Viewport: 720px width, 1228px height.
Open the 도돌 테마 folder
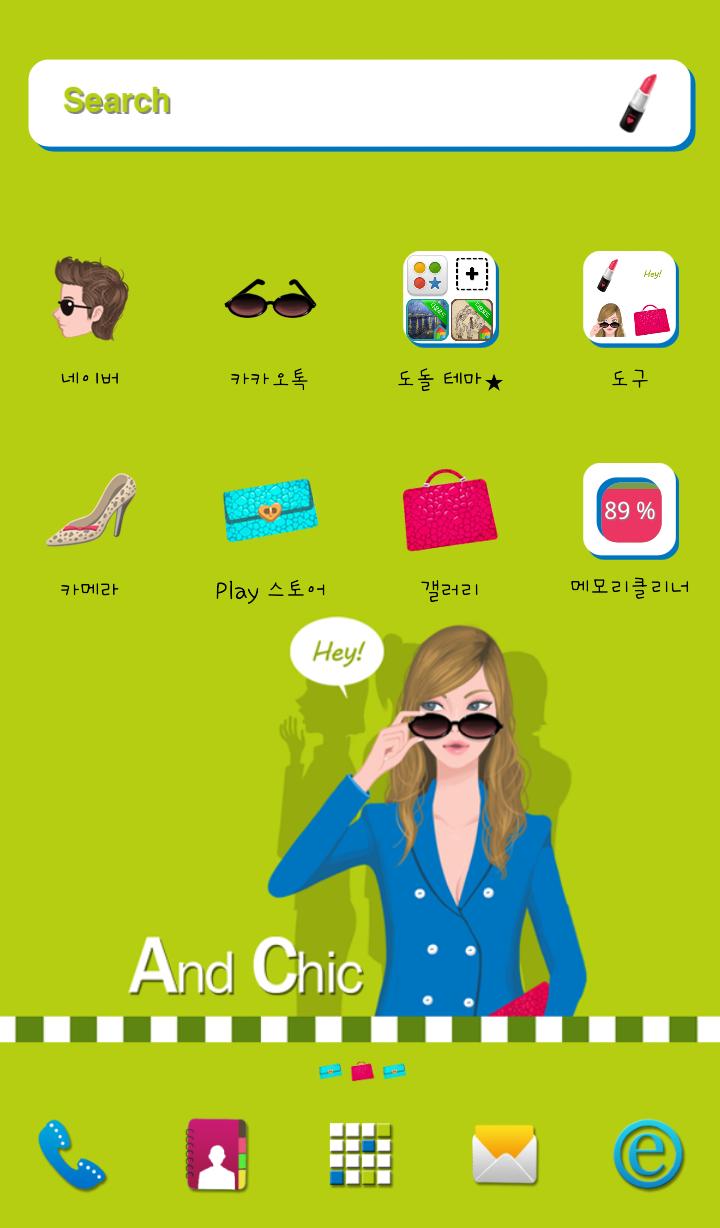pyautogui.click(x=450, y=299)
